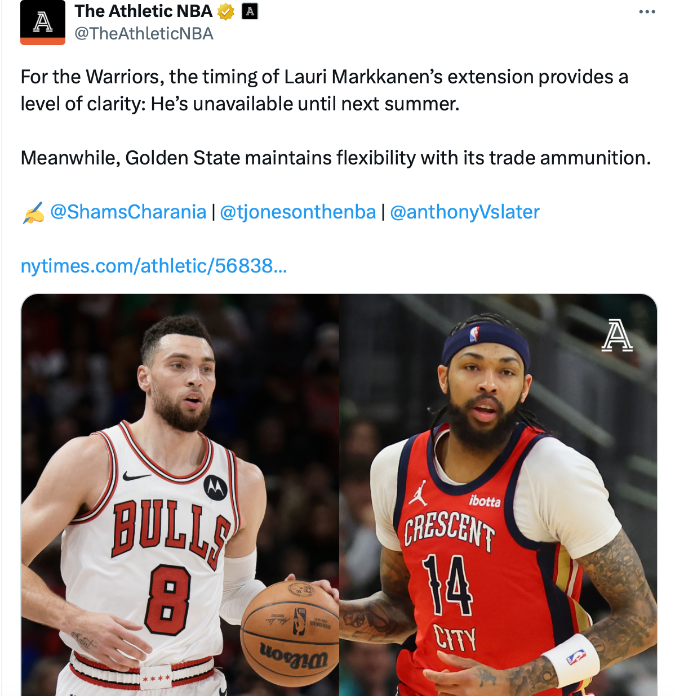Open the article image card
The height and width of the screenshot is (696, 675).
coord(339,495)
